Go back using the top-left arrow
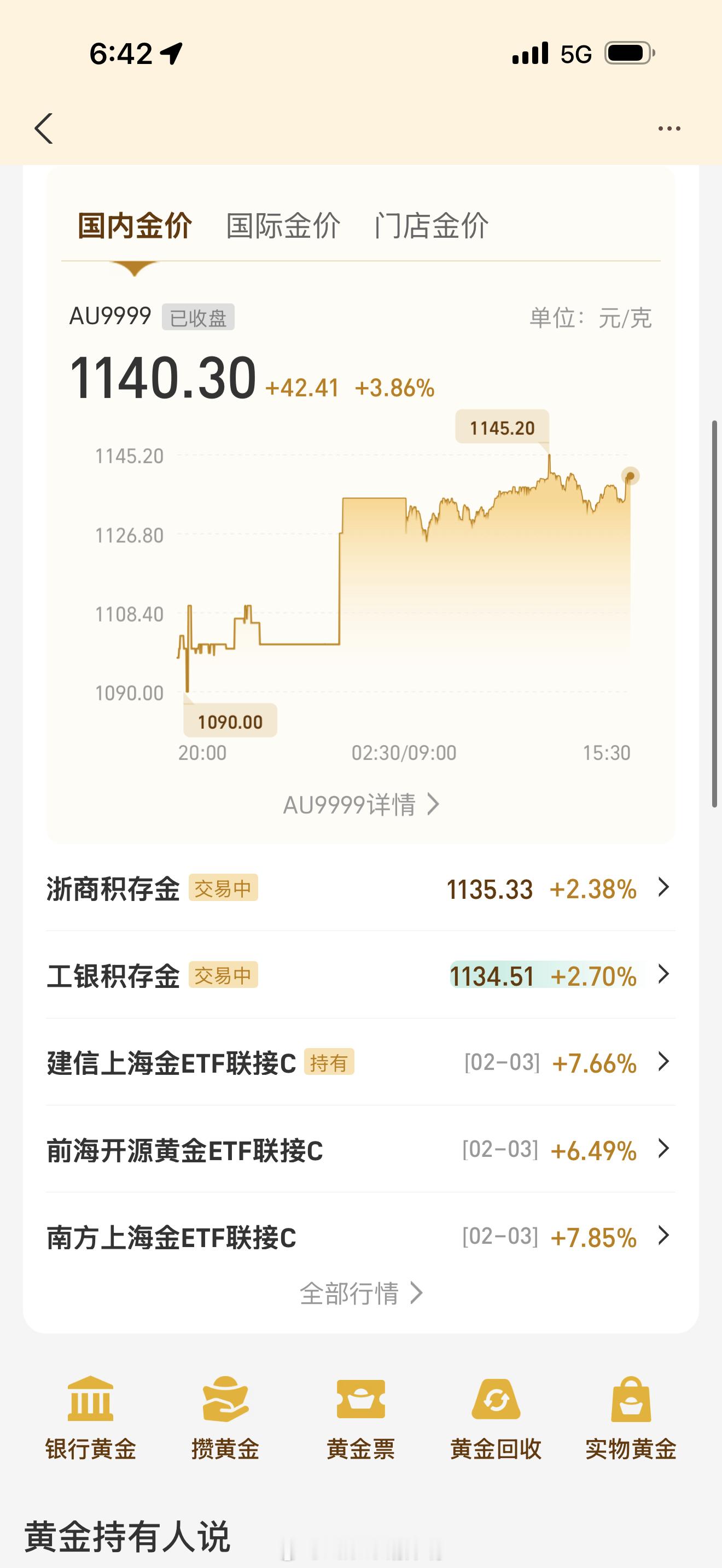 [x=44, y=128]
